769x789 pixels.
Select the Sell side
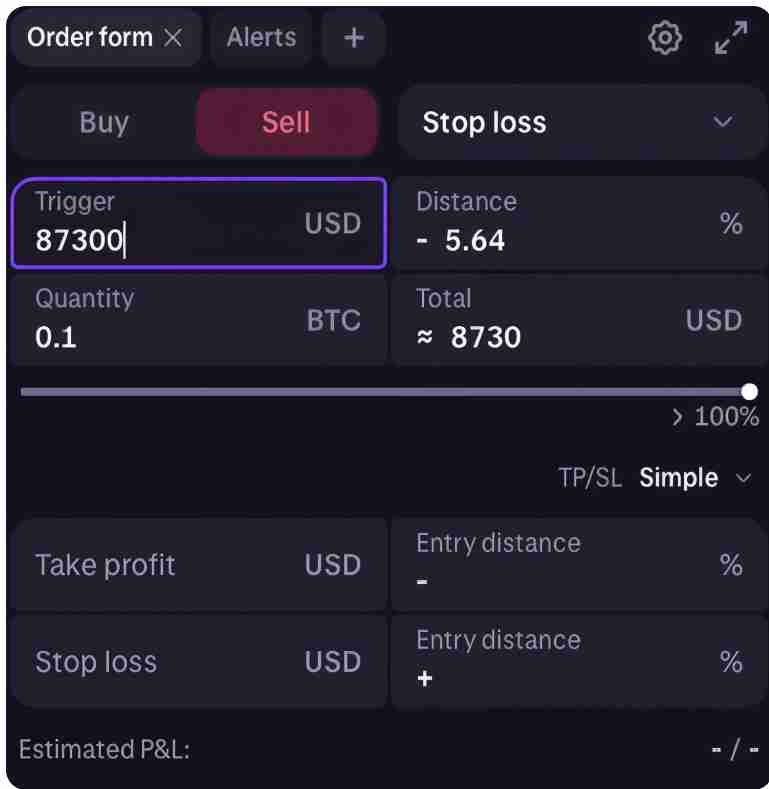point(286,122)
